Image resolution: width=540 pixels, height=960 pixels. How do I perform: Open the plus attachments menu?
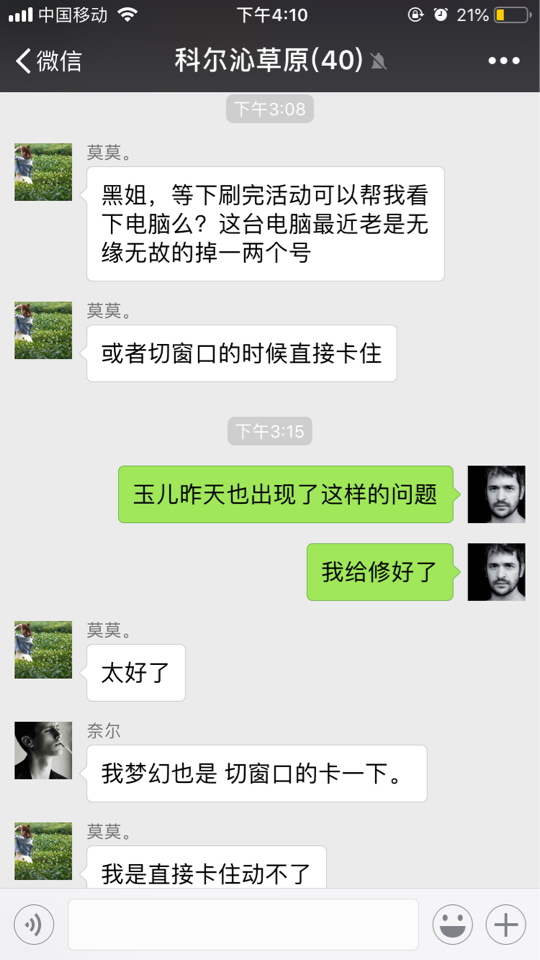(x=506, y=924)
